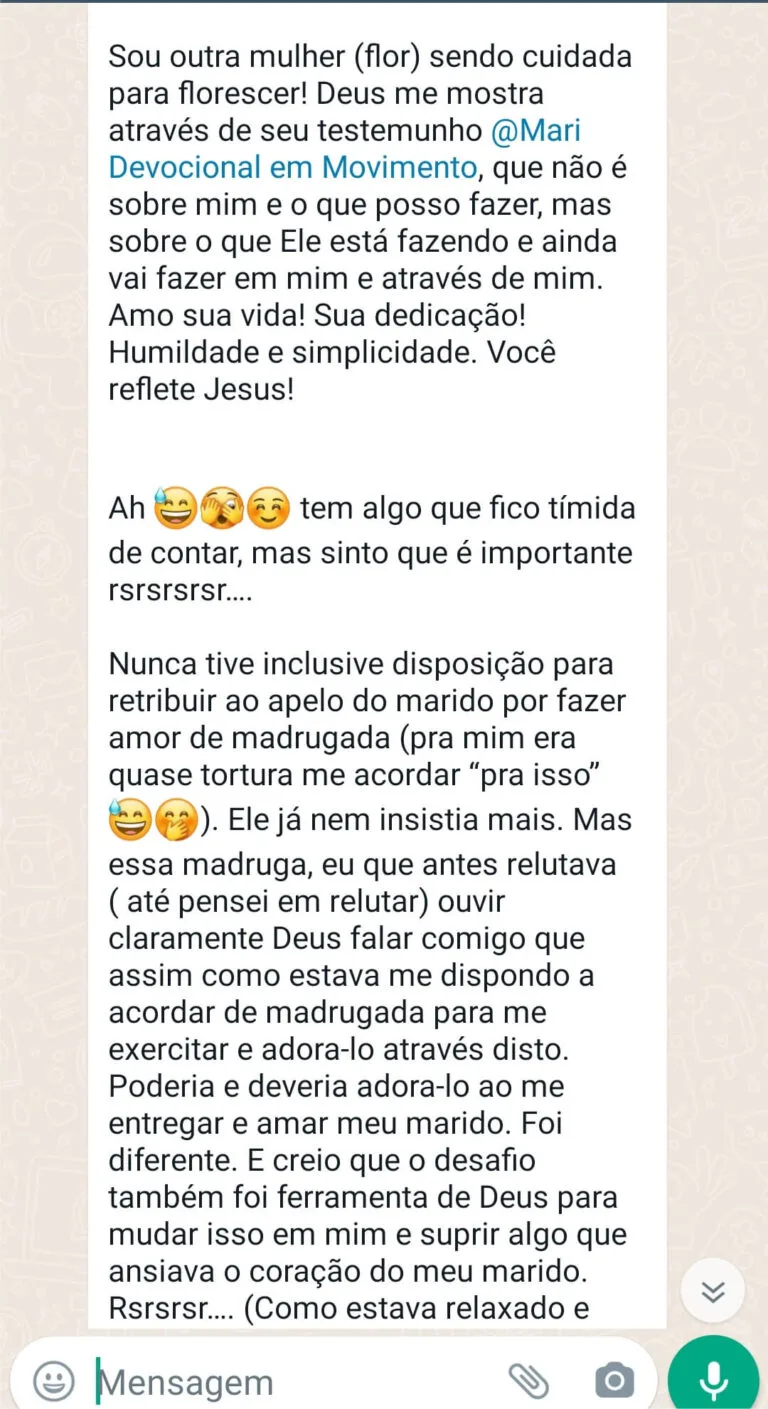Record a voice message with the microphone
768x1409 pixels.
pyautogui.click(x=713, y=1380)
